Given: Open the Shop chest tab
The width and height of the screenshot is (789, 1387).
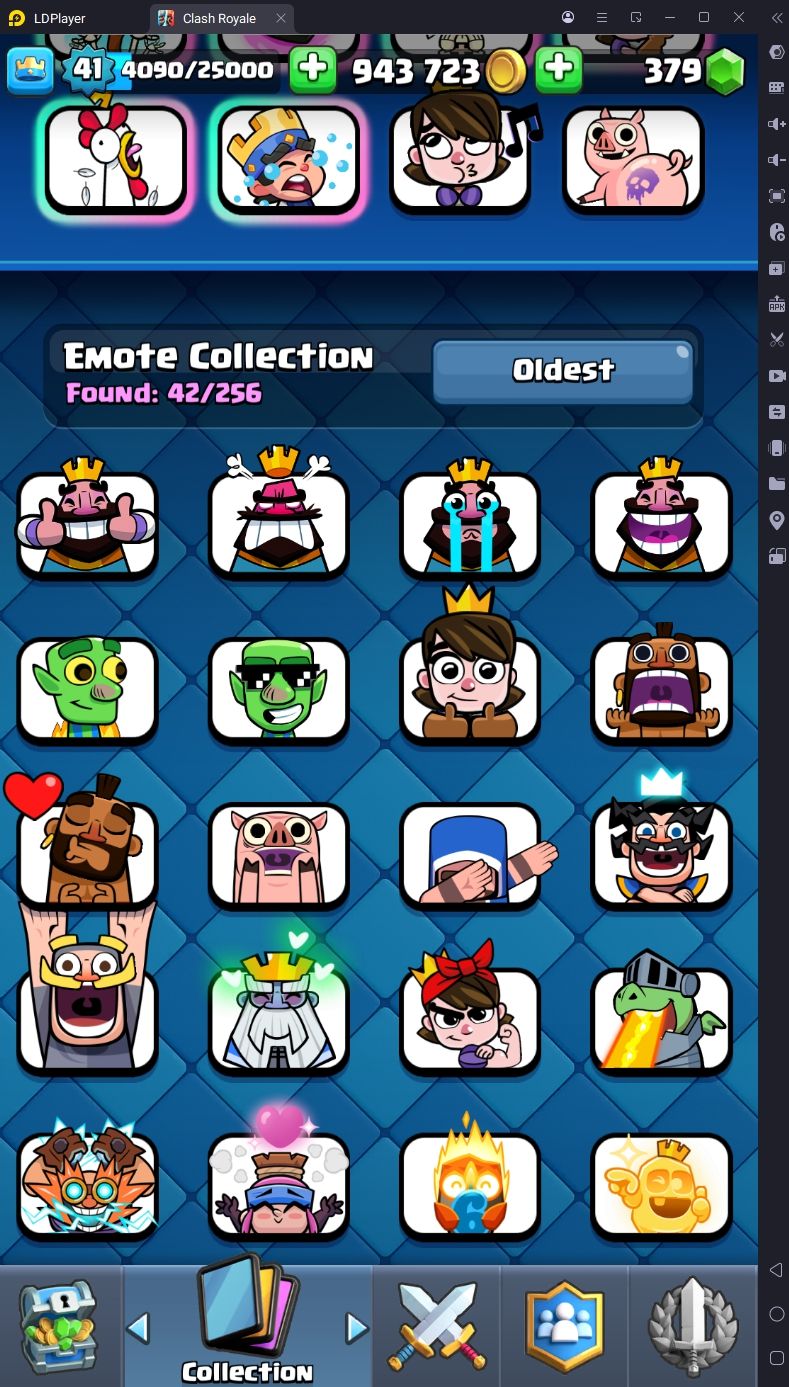Looking at the screenshot, I should coord(60,1326).
